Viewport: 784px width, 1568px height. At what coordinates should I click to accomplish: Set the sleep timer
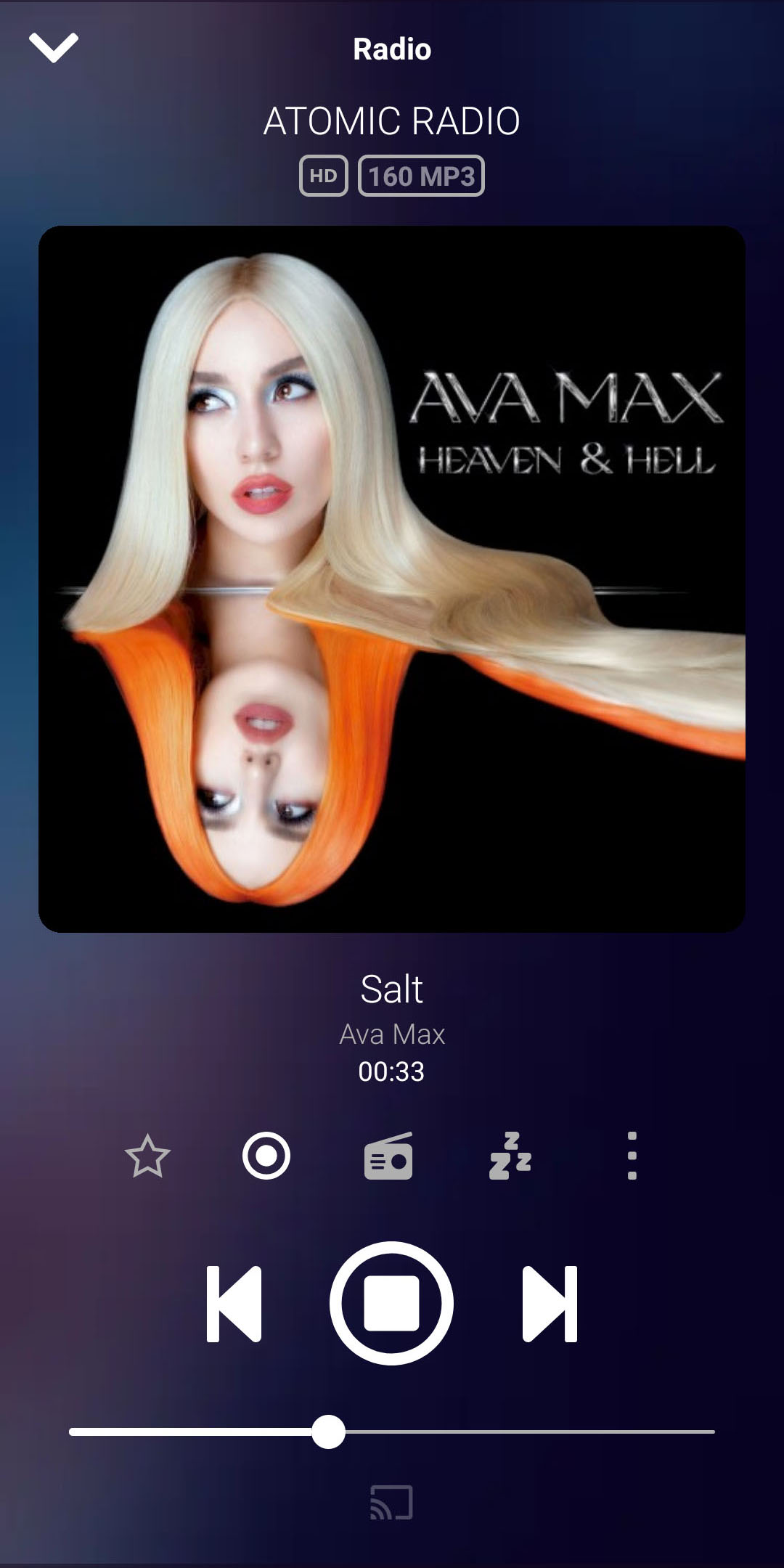tap(510, 1156)
